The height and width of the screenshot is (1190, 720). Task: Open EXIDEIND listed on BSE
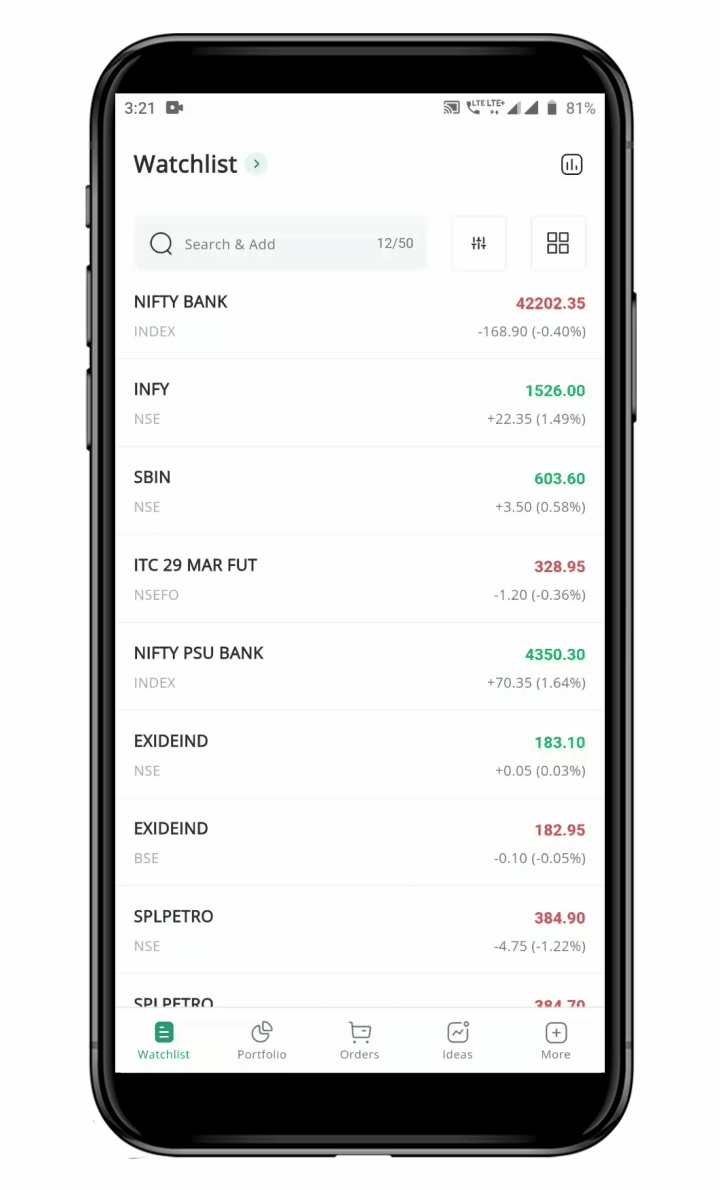coord(360,843)
